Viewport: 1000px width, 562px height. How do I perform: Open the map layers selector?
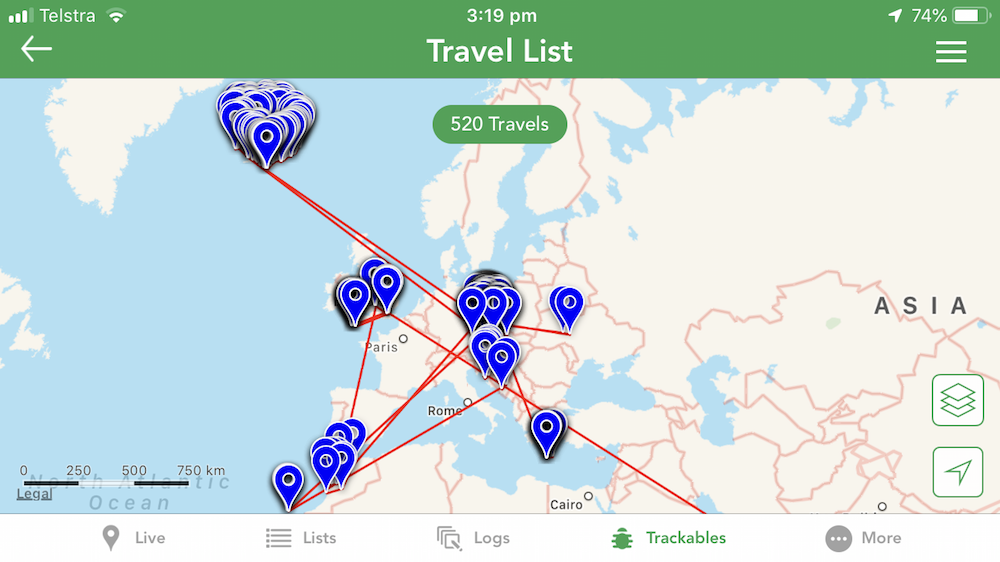coord(957,400)
